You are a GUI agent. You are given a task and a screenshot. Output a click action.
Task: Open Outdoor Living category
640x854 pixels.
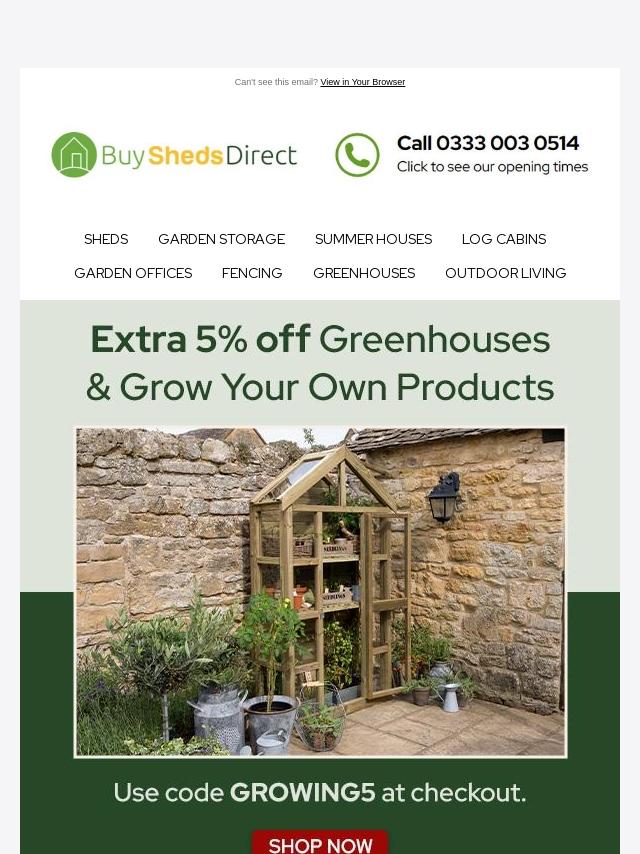pyautogui.click(x=505, y=273)
